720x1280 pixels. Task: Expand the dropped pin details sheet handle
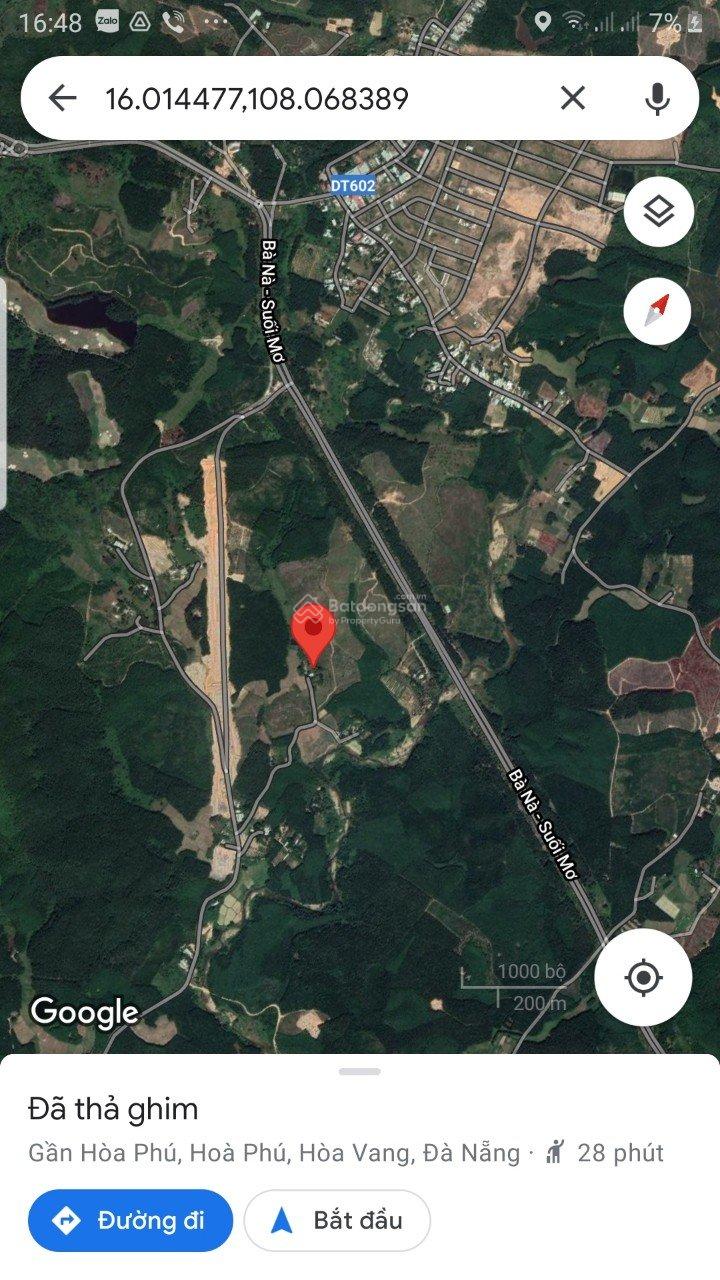click(x=360, y=1072)
